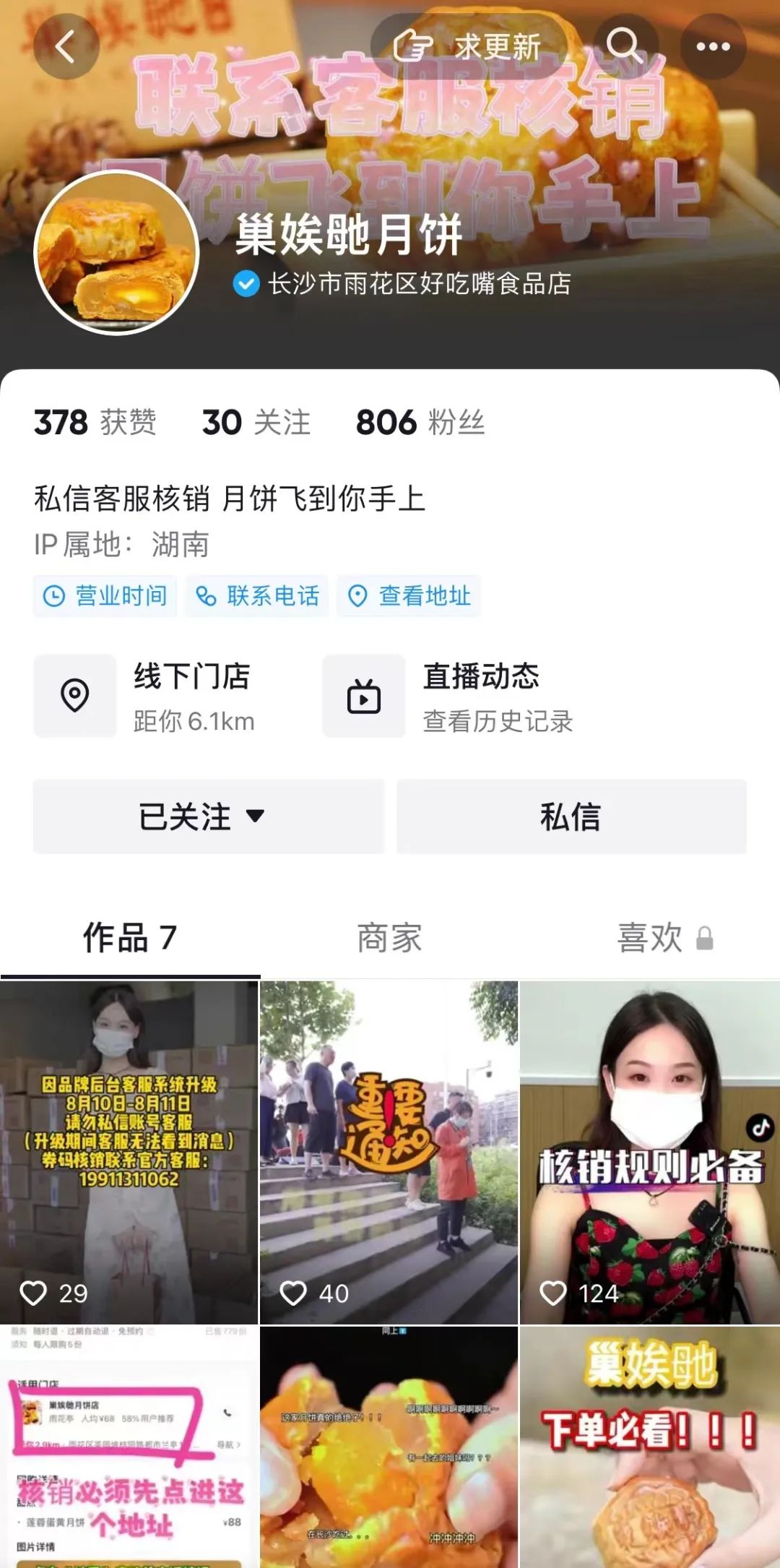
Task: Switch to the 喜欢 likes tab
Action: (650, 938)
